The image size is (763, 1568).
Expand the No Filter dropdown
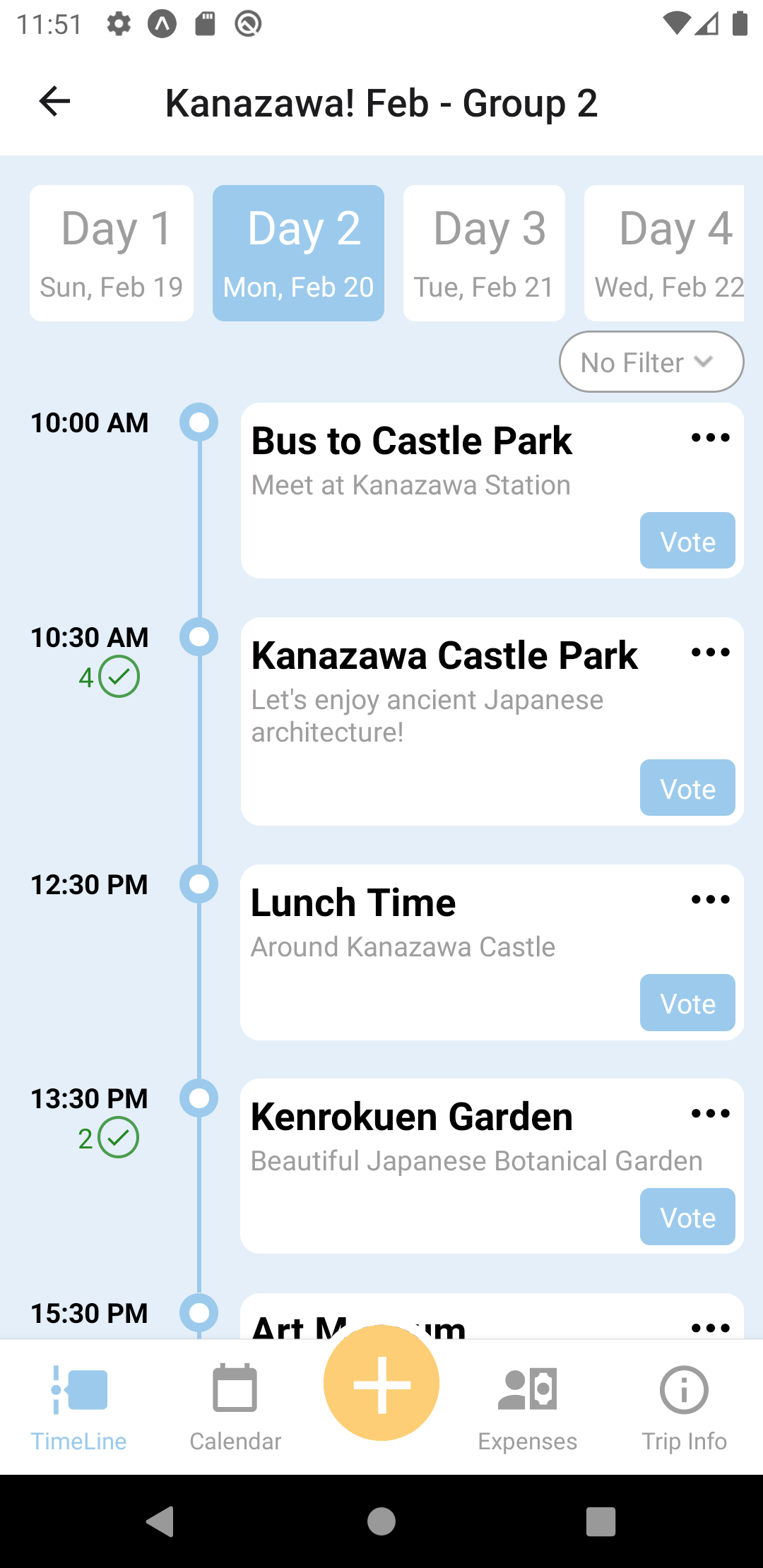[651, 362]
